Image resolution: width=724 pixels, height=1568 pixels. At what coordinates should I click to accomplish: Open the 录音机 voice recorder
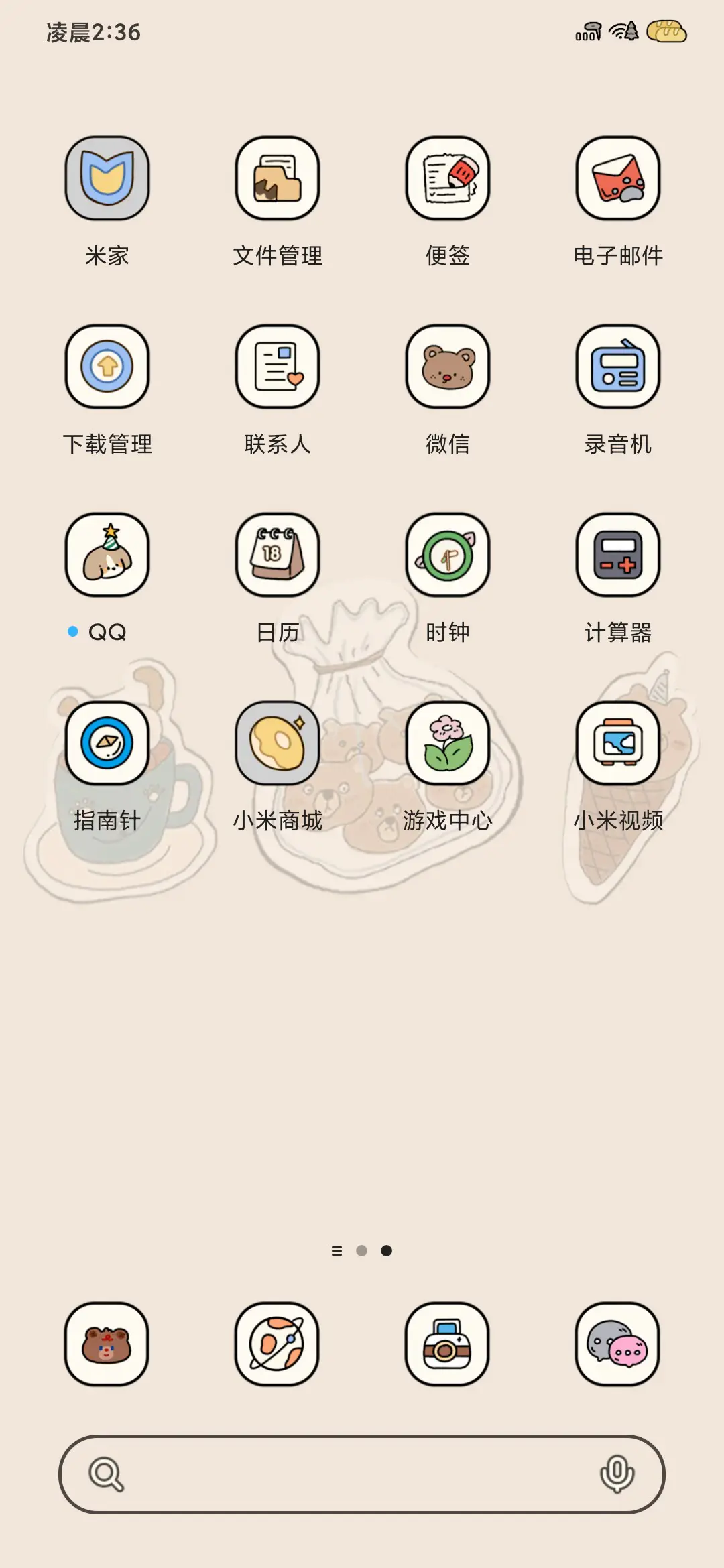617,367
